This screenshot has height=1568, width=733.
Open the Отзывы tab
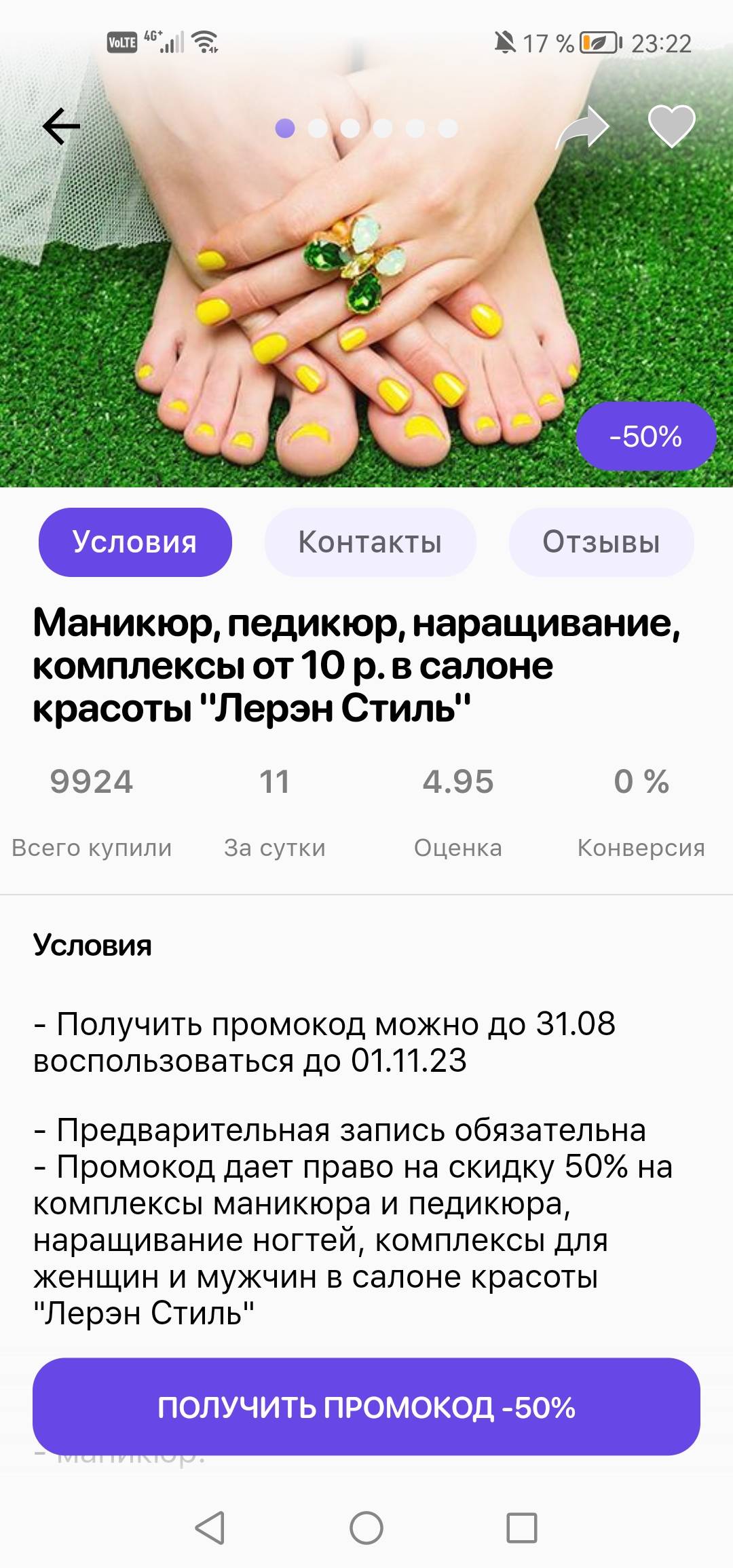click(x=601, y=542)
